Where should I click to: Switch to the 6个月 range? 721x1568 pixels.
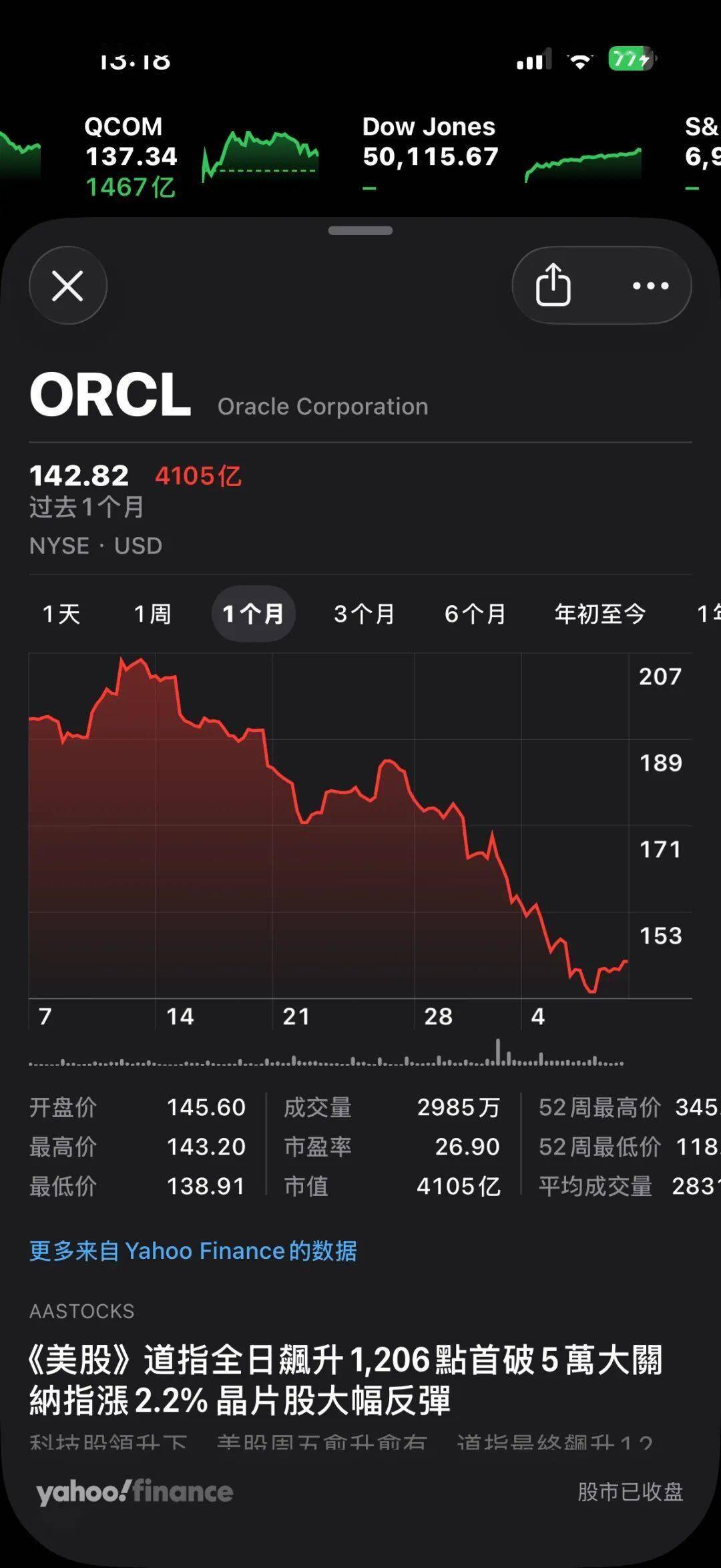475,614
